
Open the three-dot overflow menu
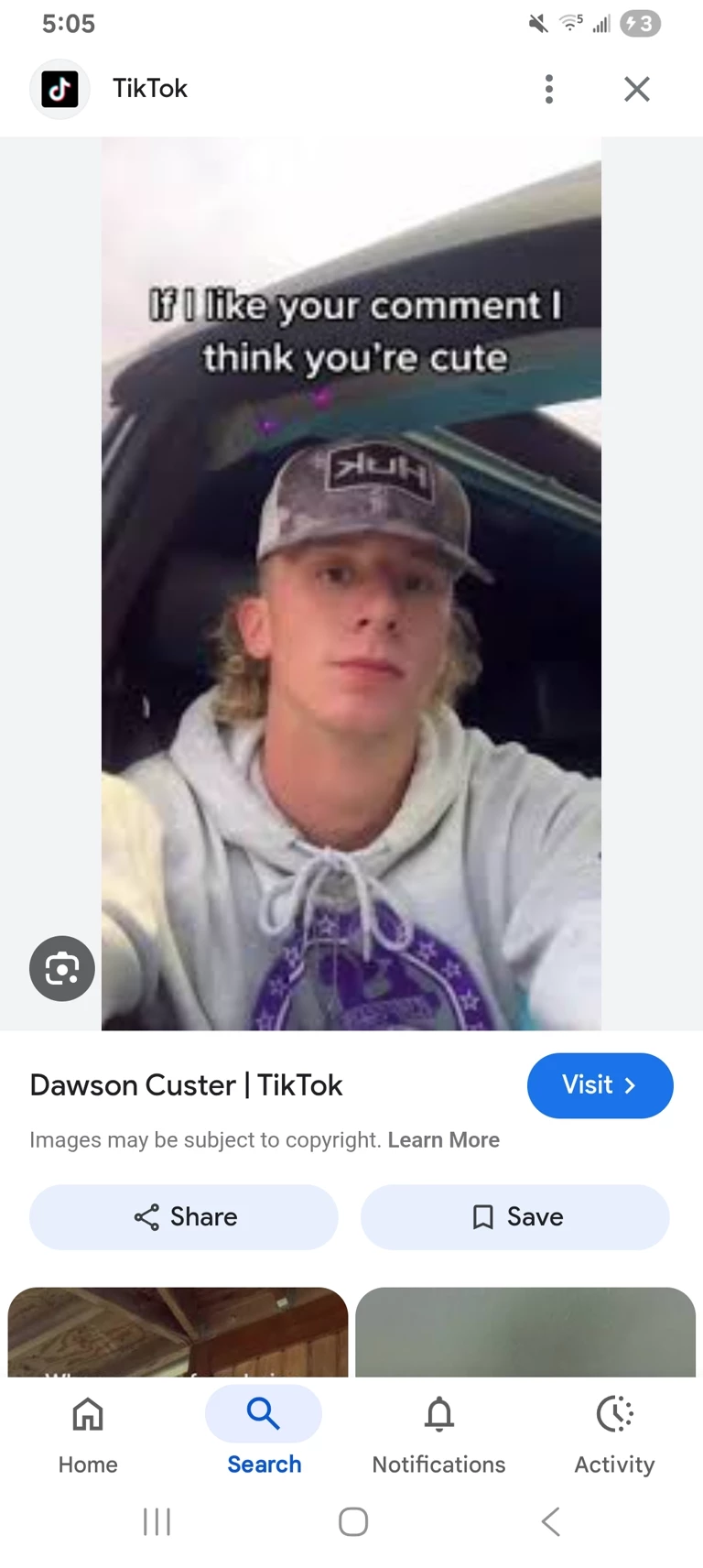[549, 89]
